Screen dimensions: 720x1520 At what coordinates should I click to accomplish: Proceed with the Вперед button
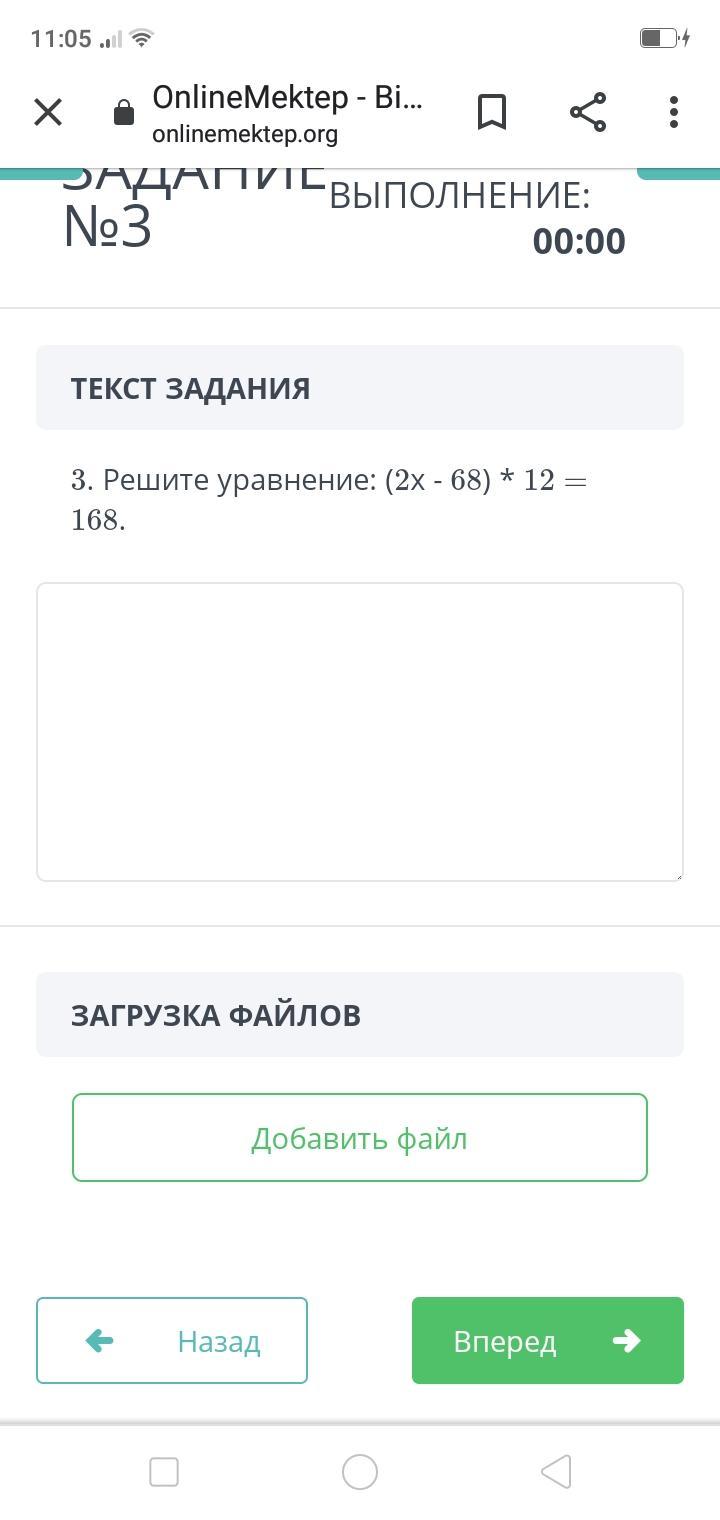[548, 1341]
